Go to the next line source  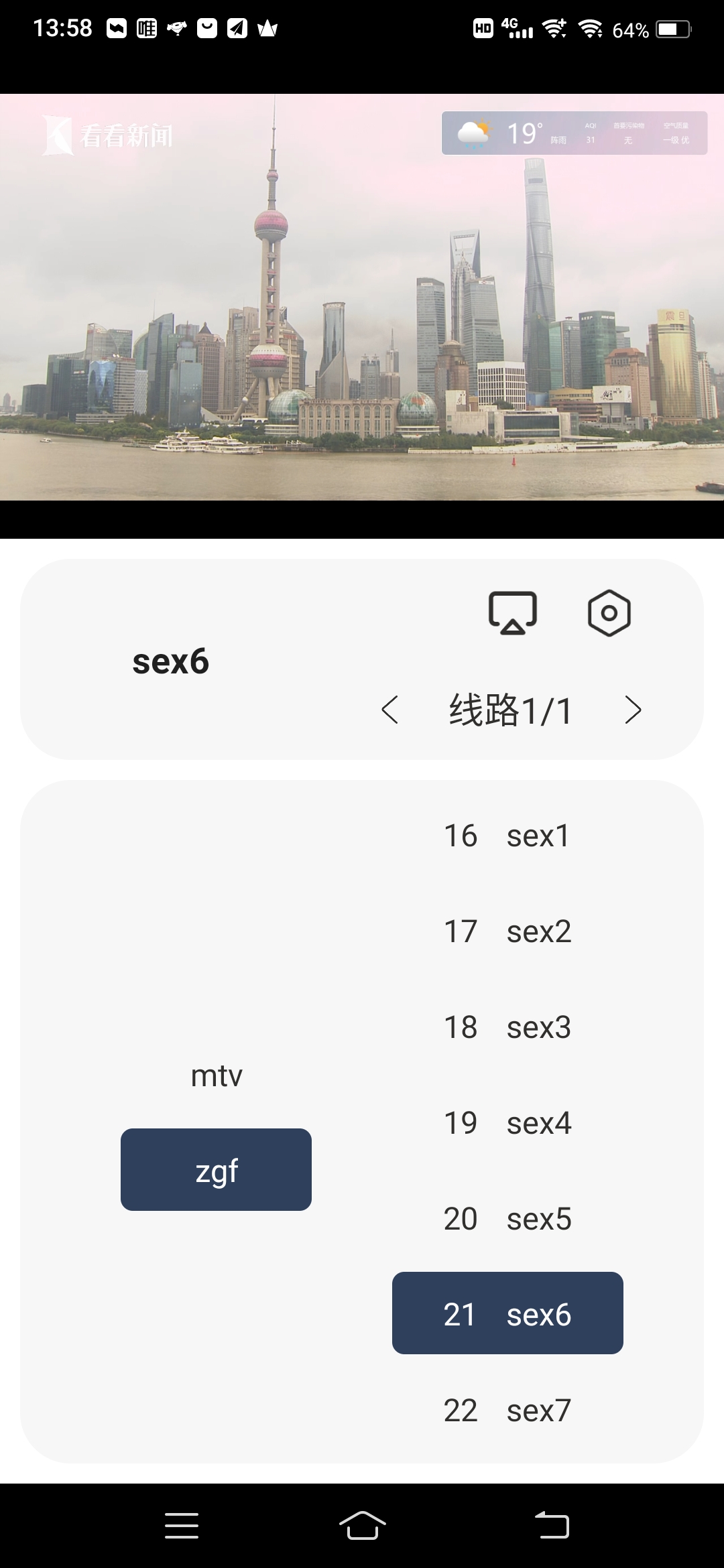pos(632,710)
